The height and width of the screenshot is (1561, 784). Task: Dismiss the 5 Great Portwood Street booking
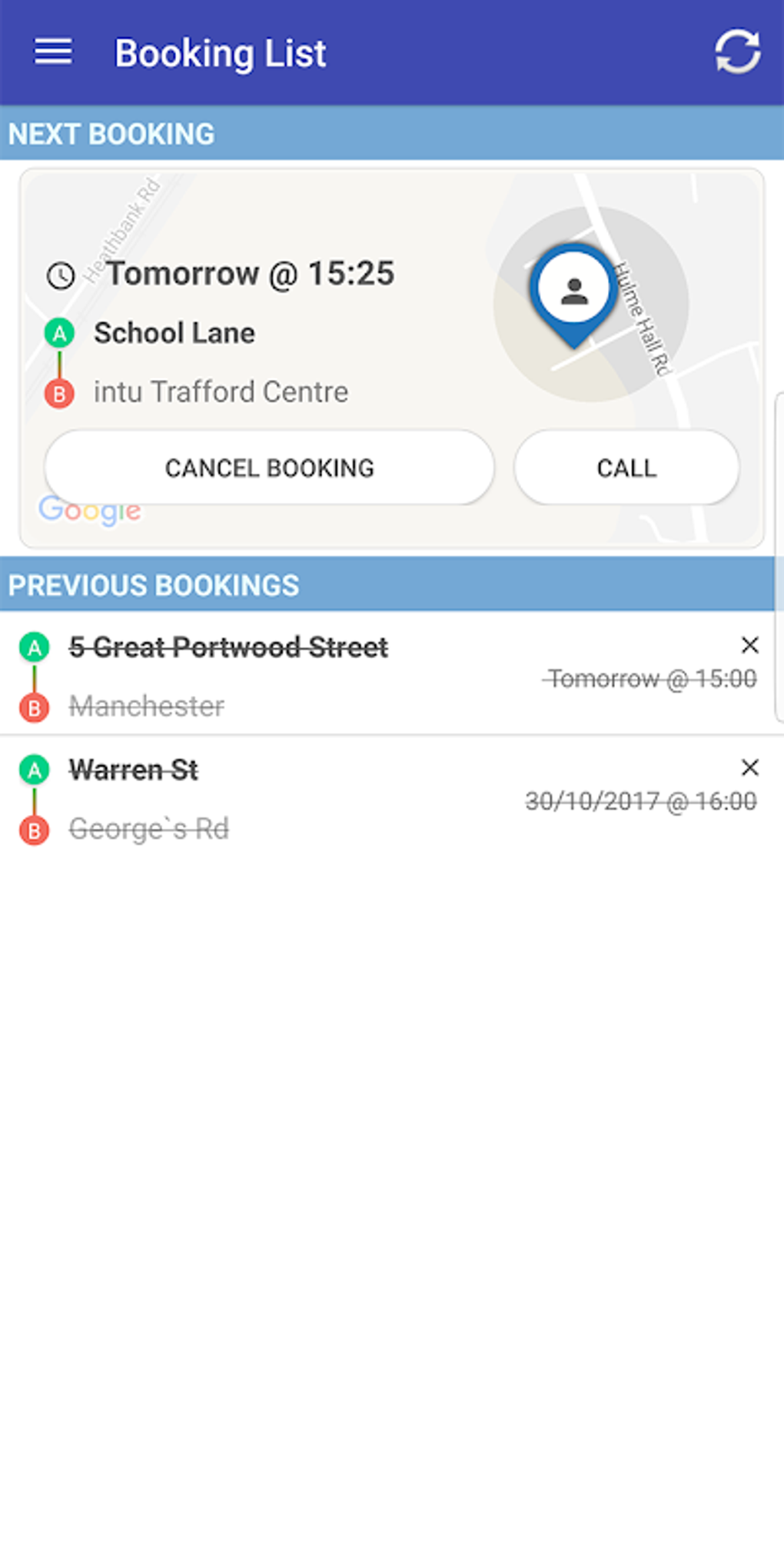point(750,645)
